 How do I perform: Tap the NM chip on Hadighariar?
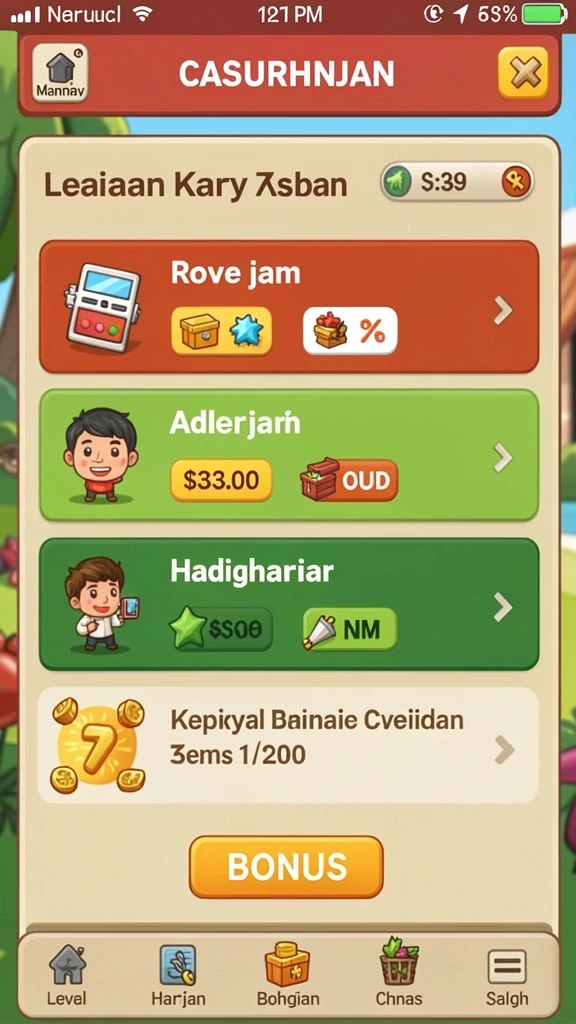click(349, 630)
